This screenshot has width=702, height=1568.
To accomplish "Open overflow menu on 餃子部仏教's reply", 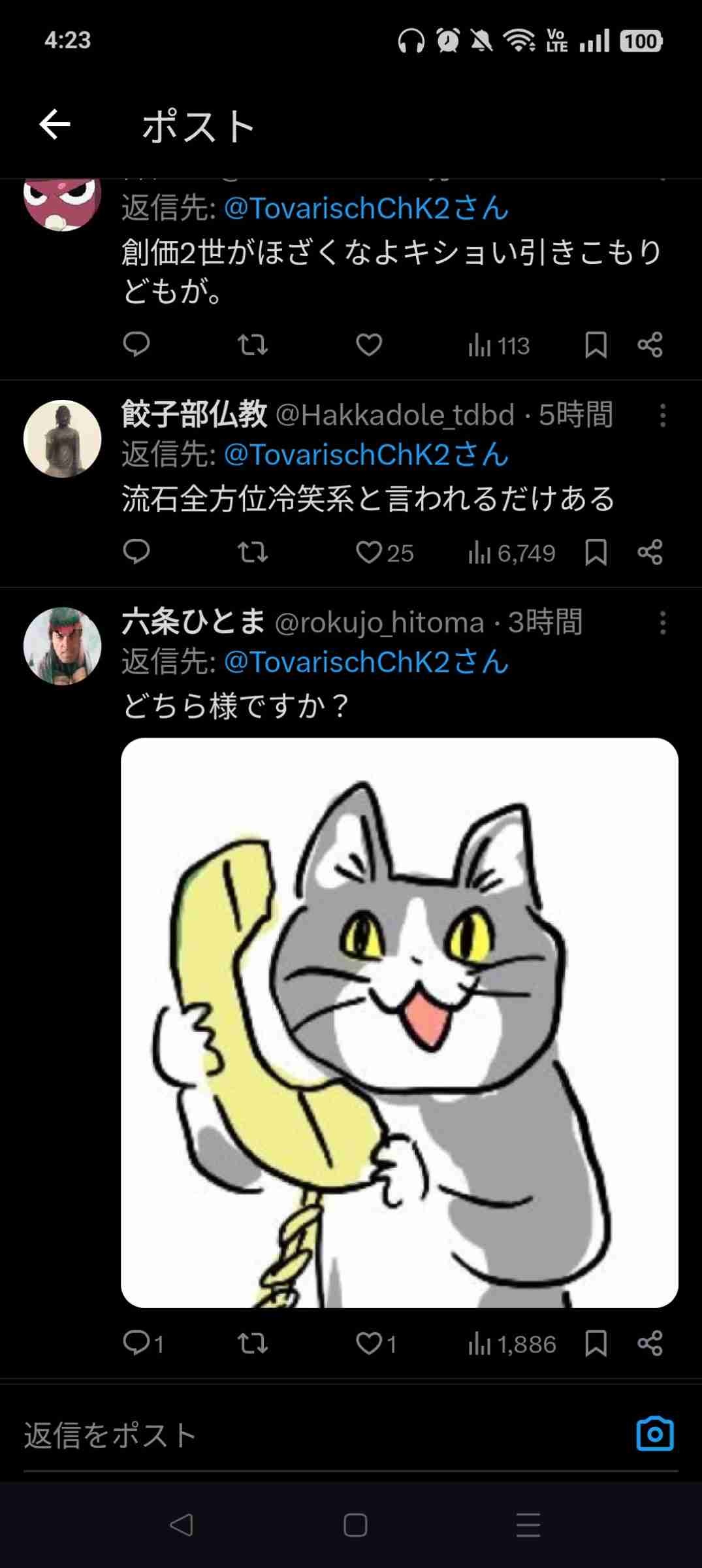I will click(662, 416).
